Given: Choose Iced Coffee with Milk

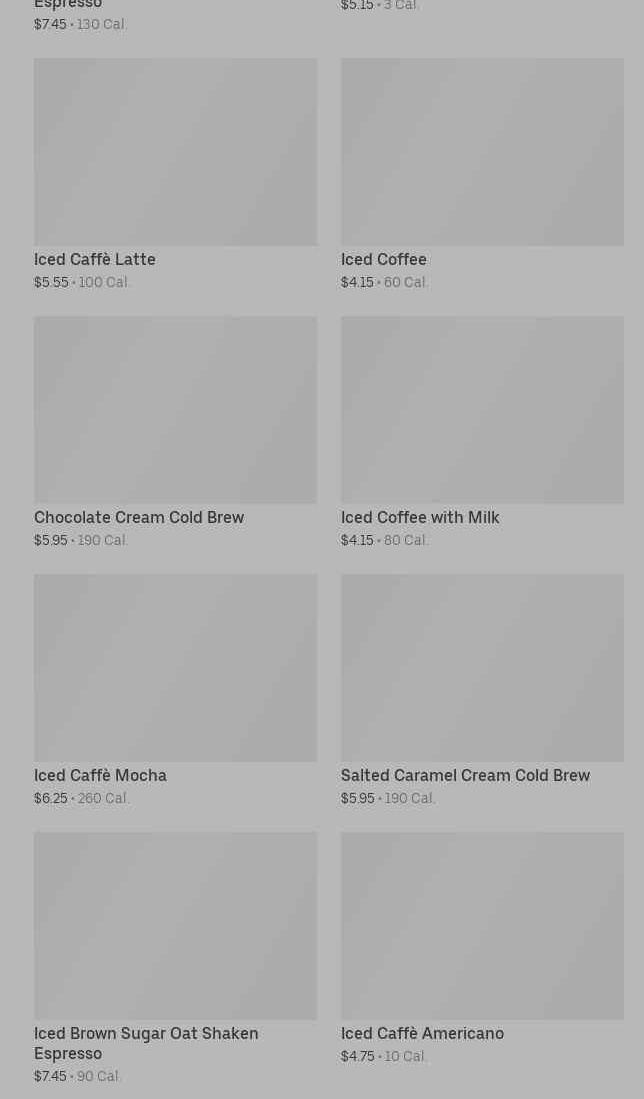Looking at the screenshot, I should tap(482, 410).
